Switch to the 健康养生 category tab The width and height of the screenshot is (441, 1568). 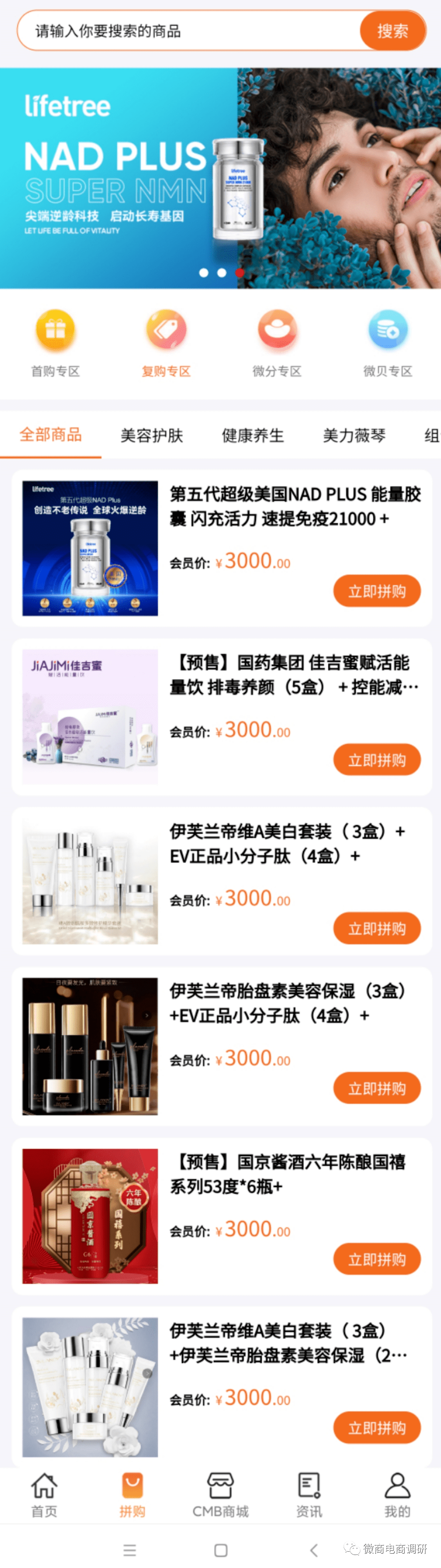point(253,435)
